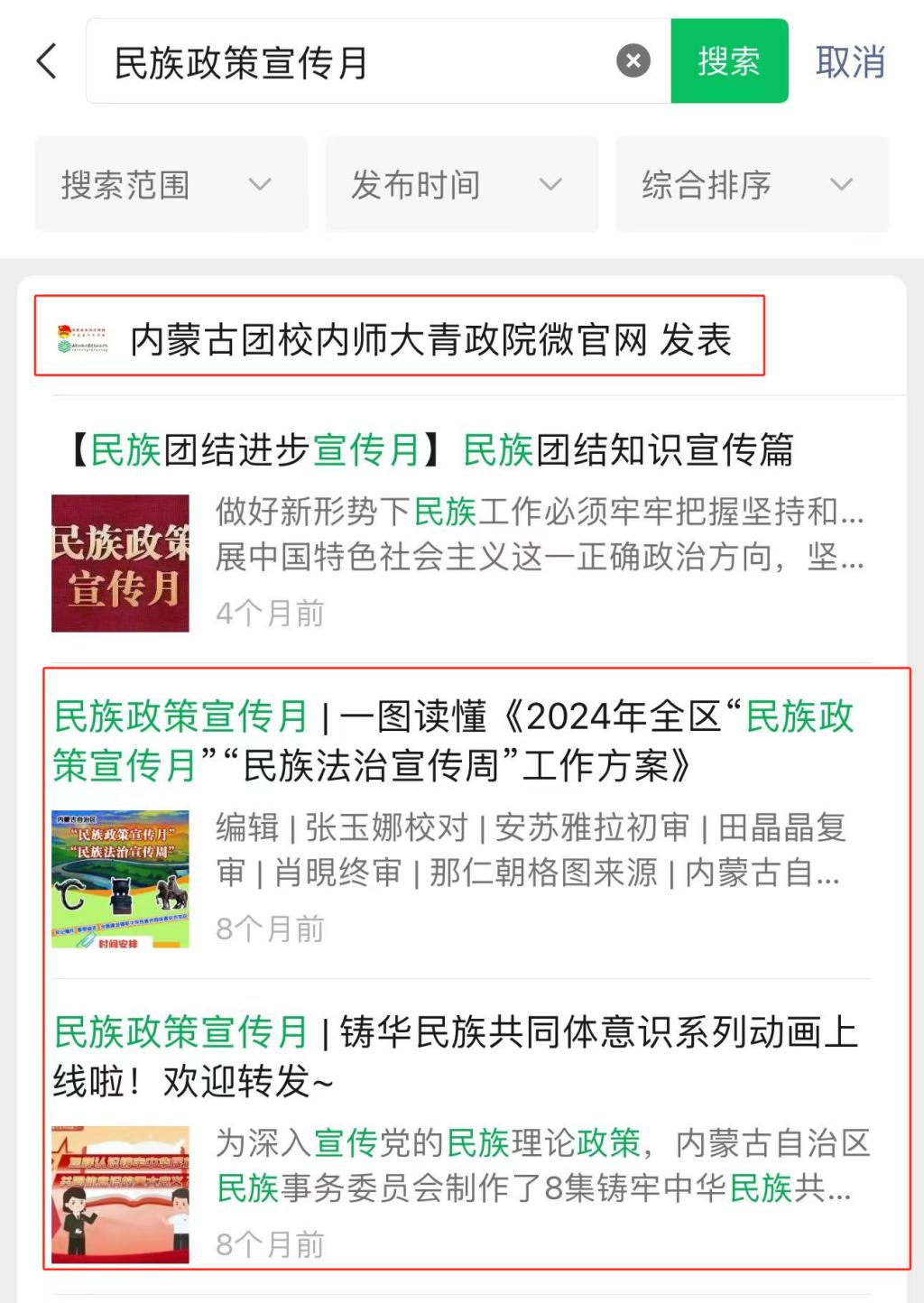Viewport: 924px width, 1303px height.
Task: Cancel the search with 取消
Action: (849, 62)
